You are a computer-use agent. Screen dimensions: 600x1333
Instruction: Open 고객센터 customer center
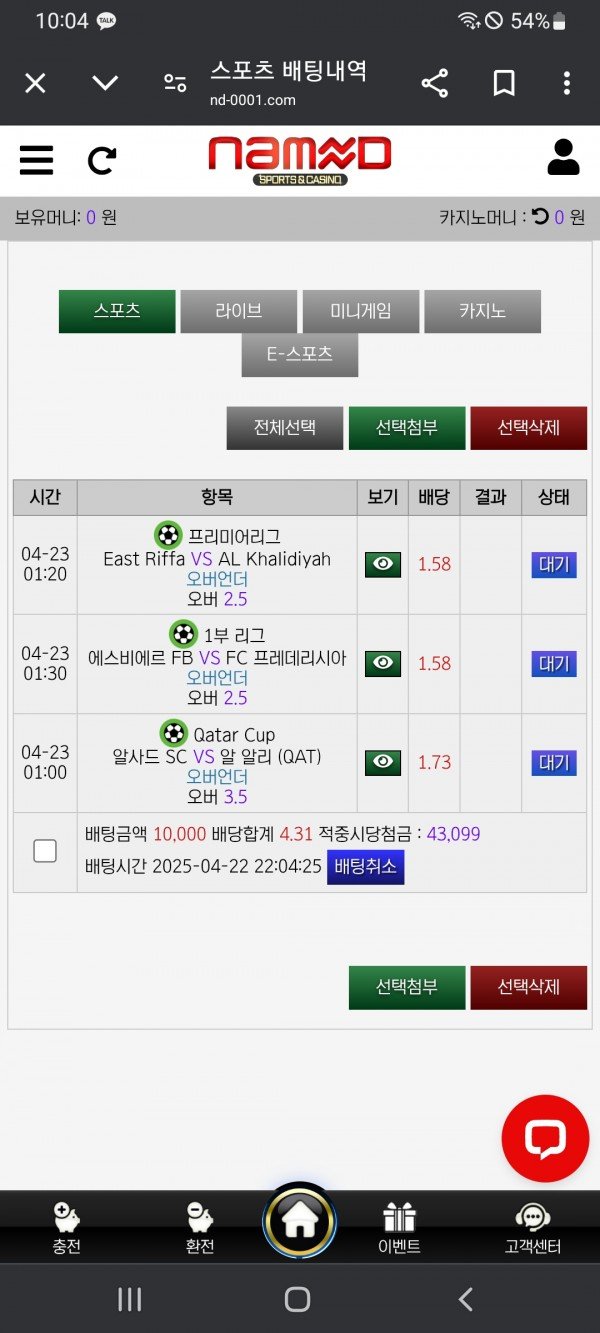click(533, 1229)
